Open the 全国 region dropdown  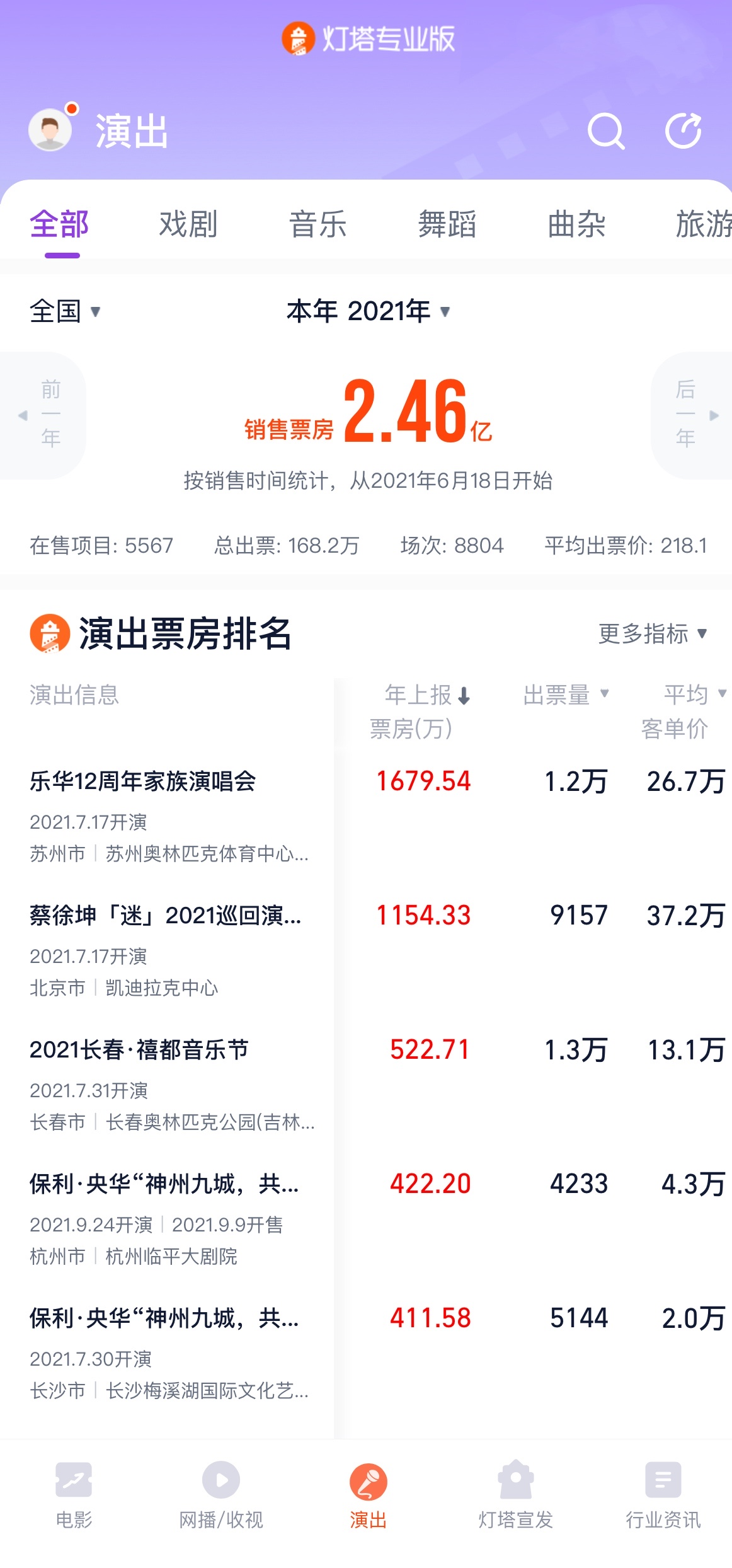[65, 311]
